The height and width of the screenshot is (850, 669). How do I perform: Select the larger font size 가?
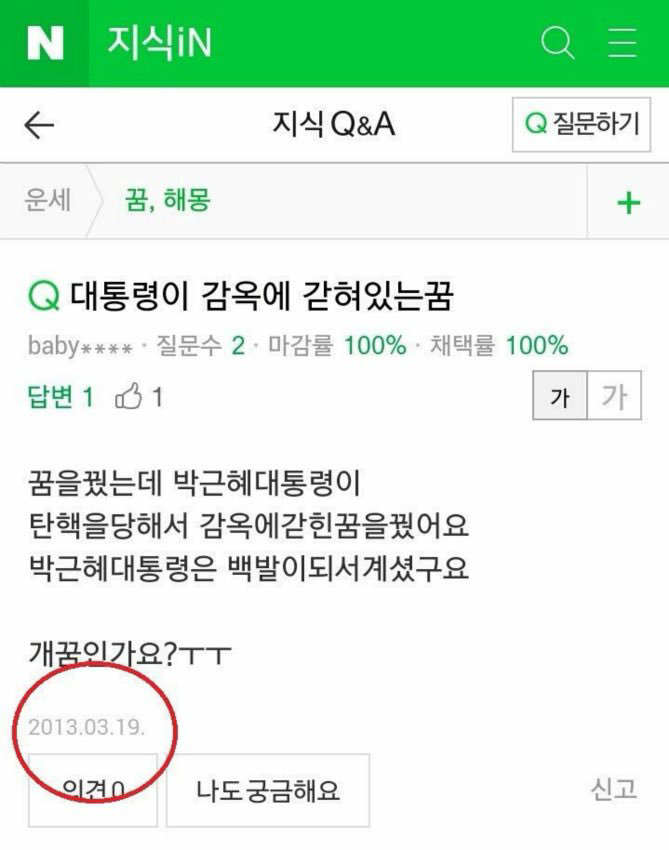coord(613,398)
